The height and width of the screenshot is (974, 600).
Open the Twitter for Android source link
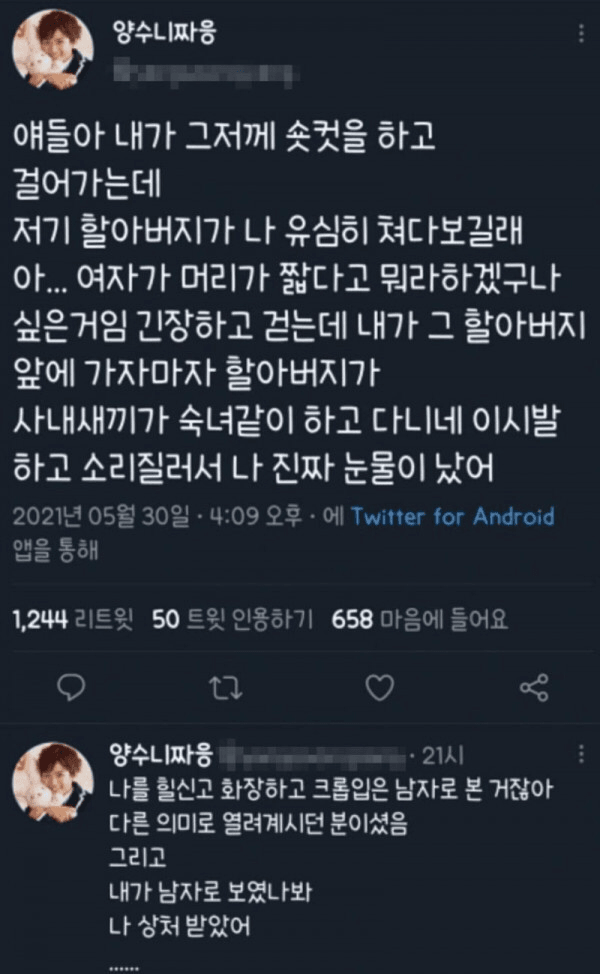(452, 517)
